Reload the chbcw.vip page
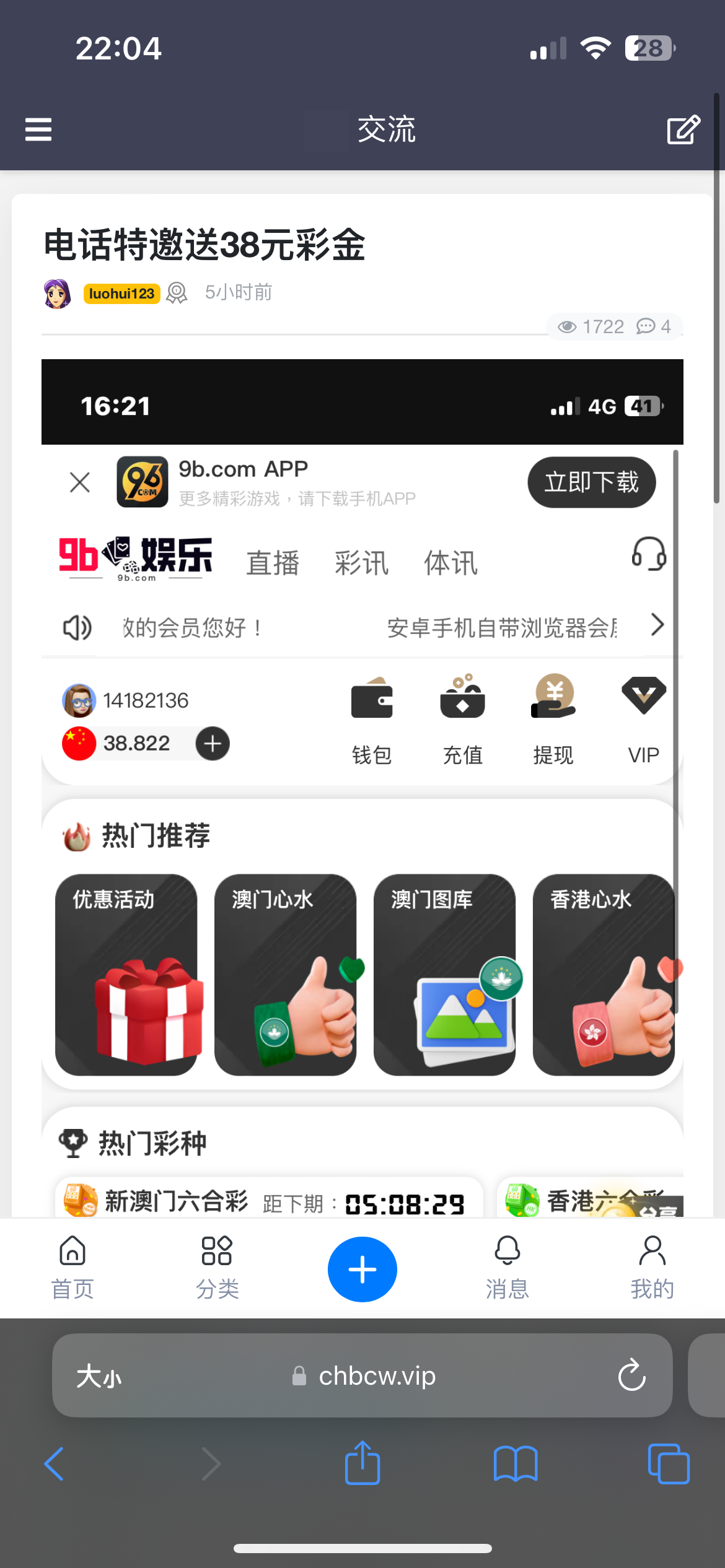Viewport: 725px width, 1568px height. [x=631, y=1376]
